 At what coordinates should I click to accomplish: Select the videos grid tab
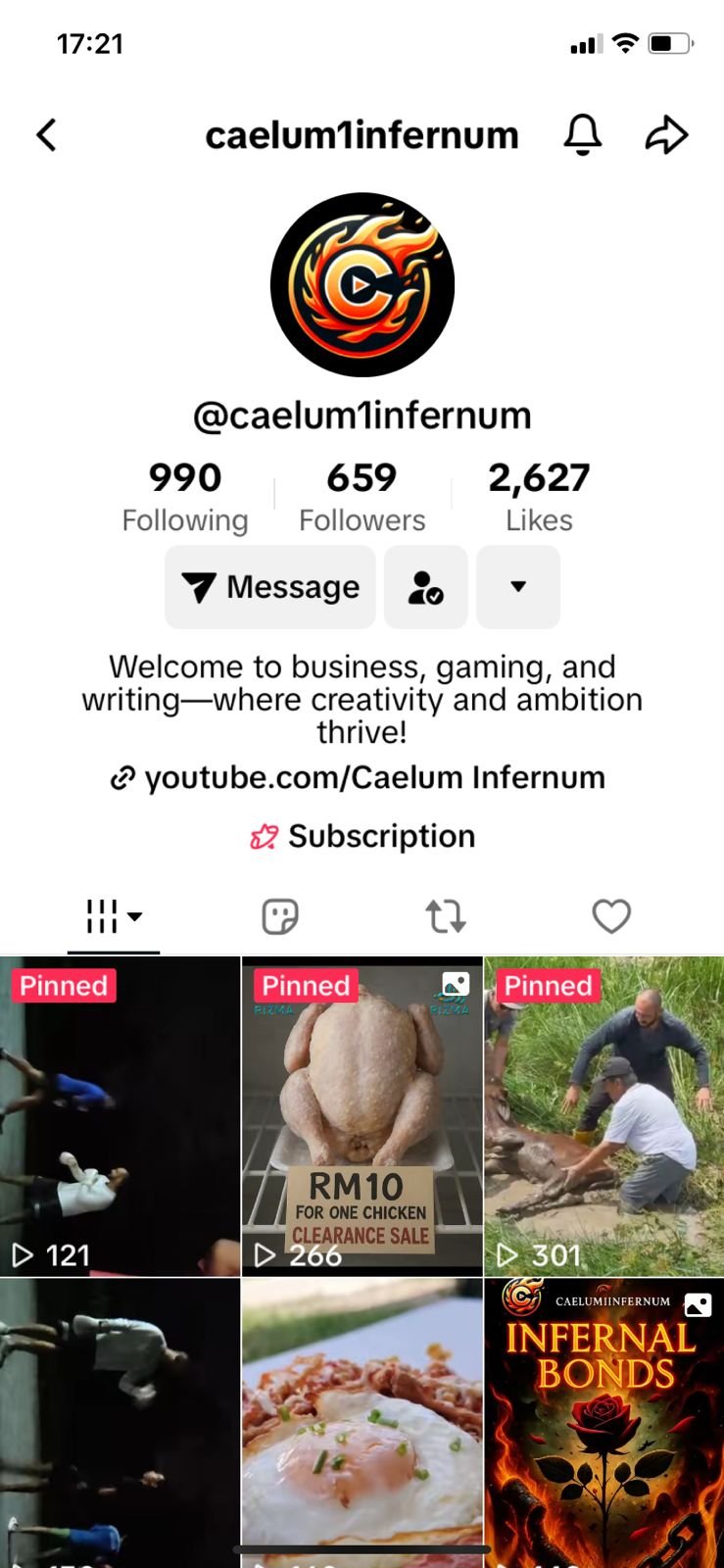pyautogui.click(x=114, y=917)
